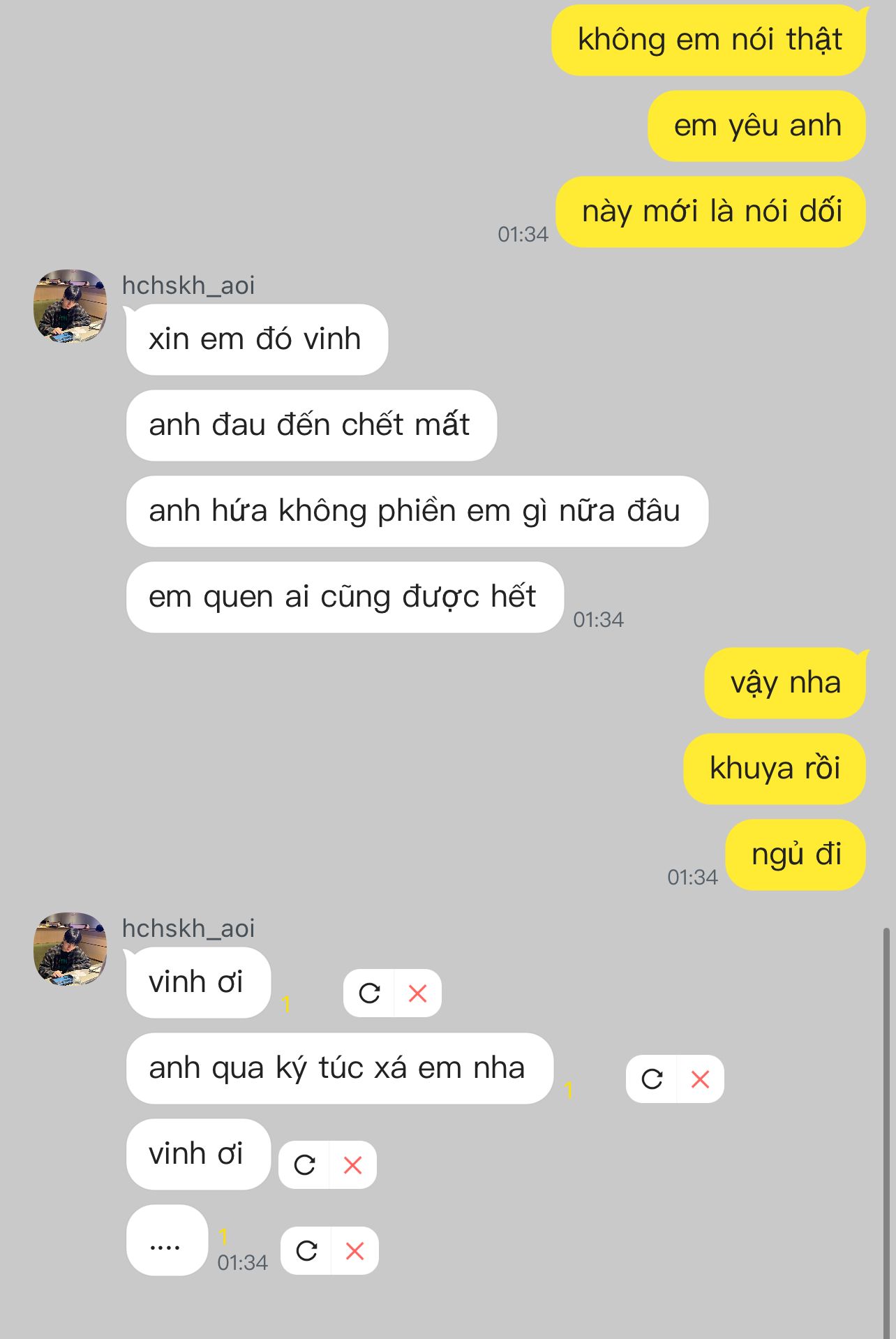Delete the failed 'anh qua ký túc xá em nha' message
The image size is (896, 1339).
point(700,1079)
